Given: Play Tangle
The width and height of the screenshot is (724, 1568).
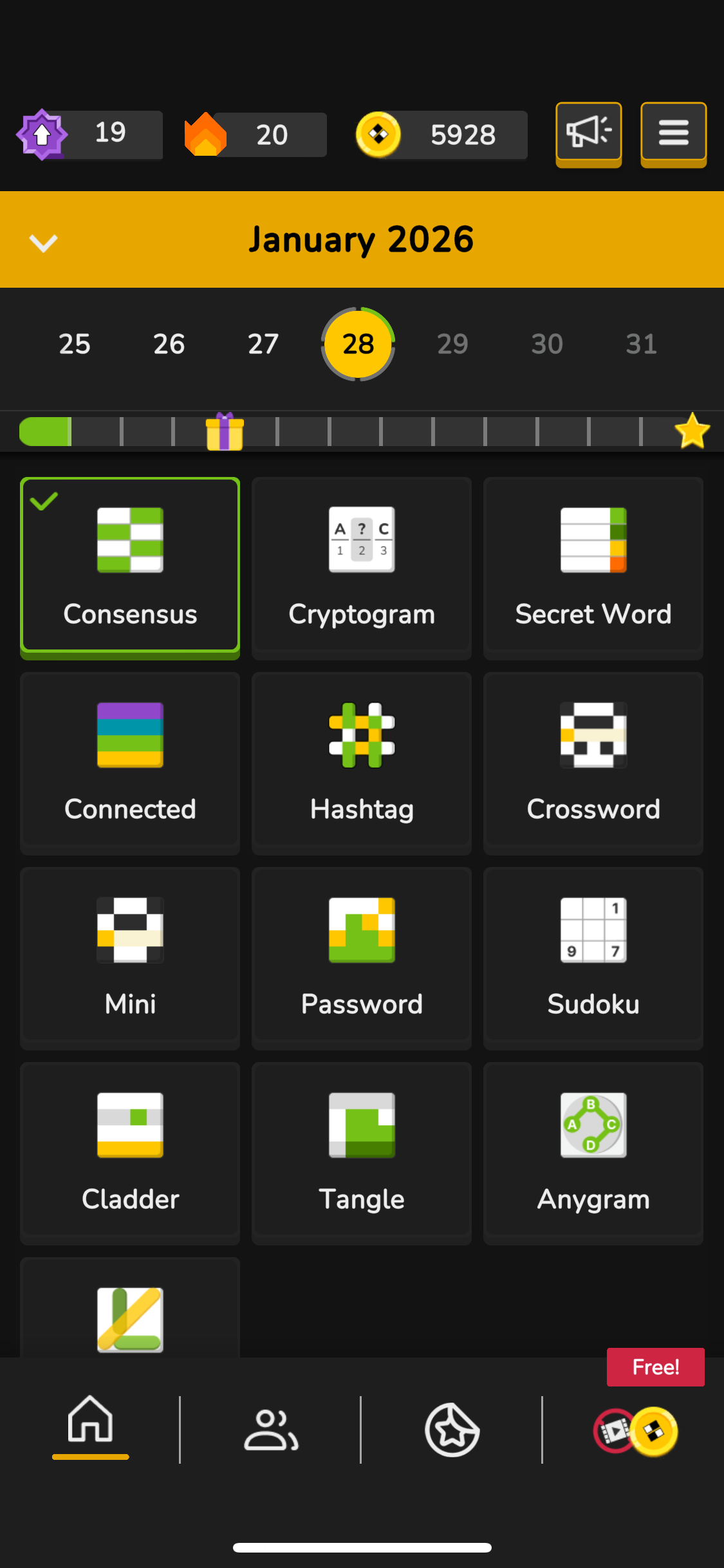Looking at the screenshot, I should click(x=362, y=1152).
